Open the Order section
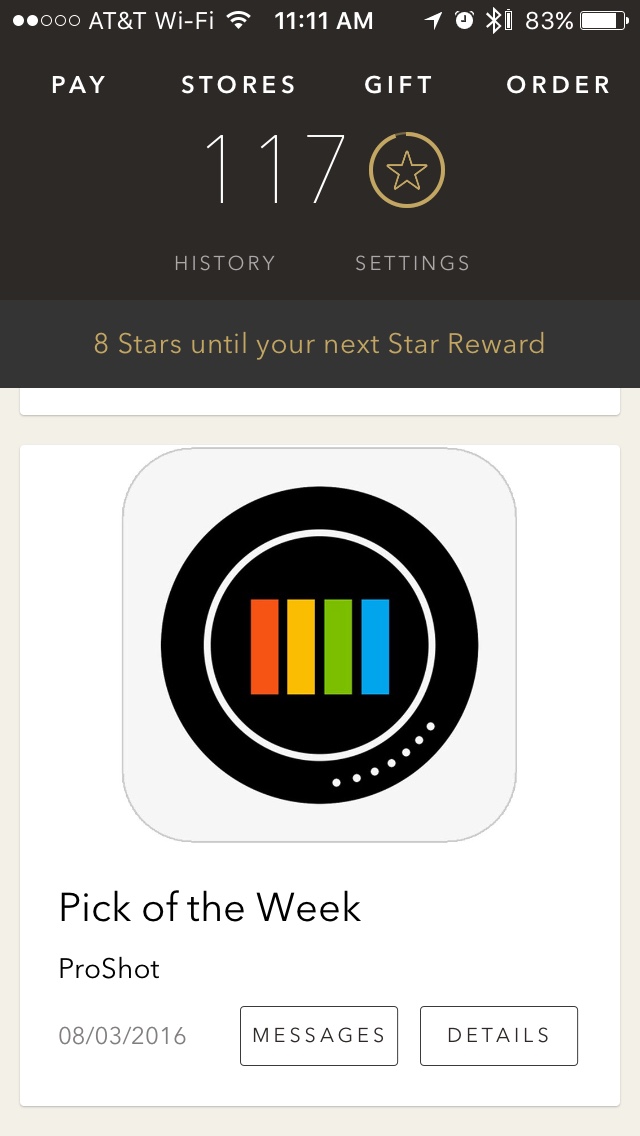Screen dimensions: 640x1136 click(x=558, y=86)
